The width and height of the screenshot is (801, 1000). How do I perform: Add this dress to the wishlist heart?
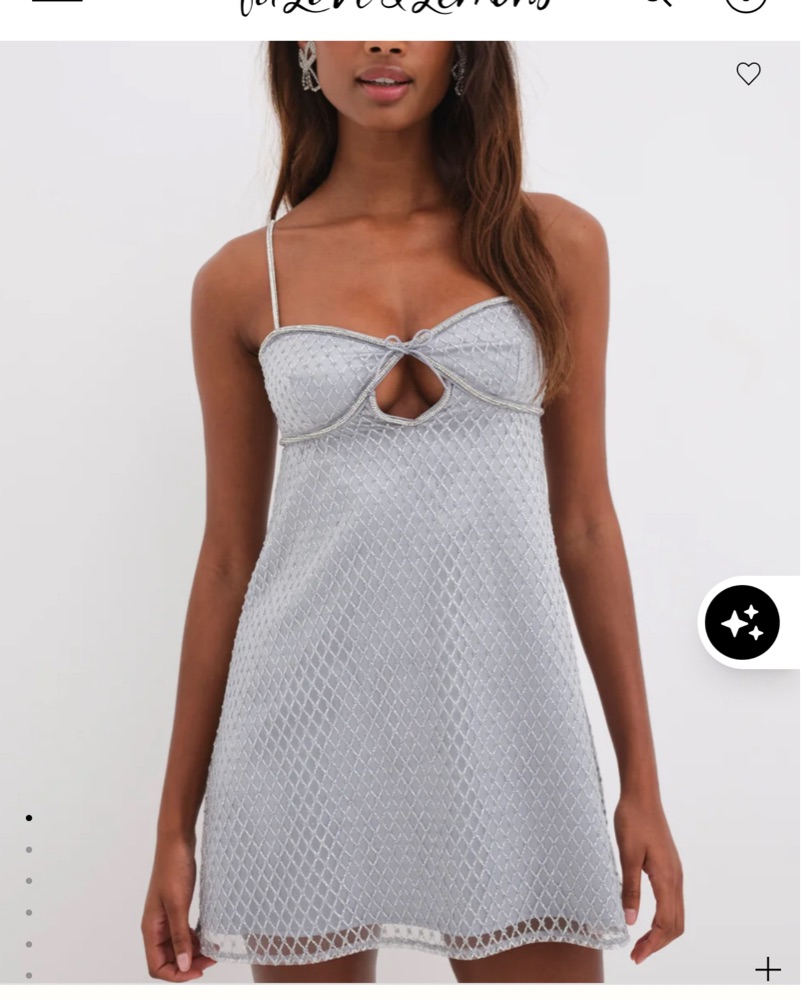pyautogui.click(x=748, y=74)
